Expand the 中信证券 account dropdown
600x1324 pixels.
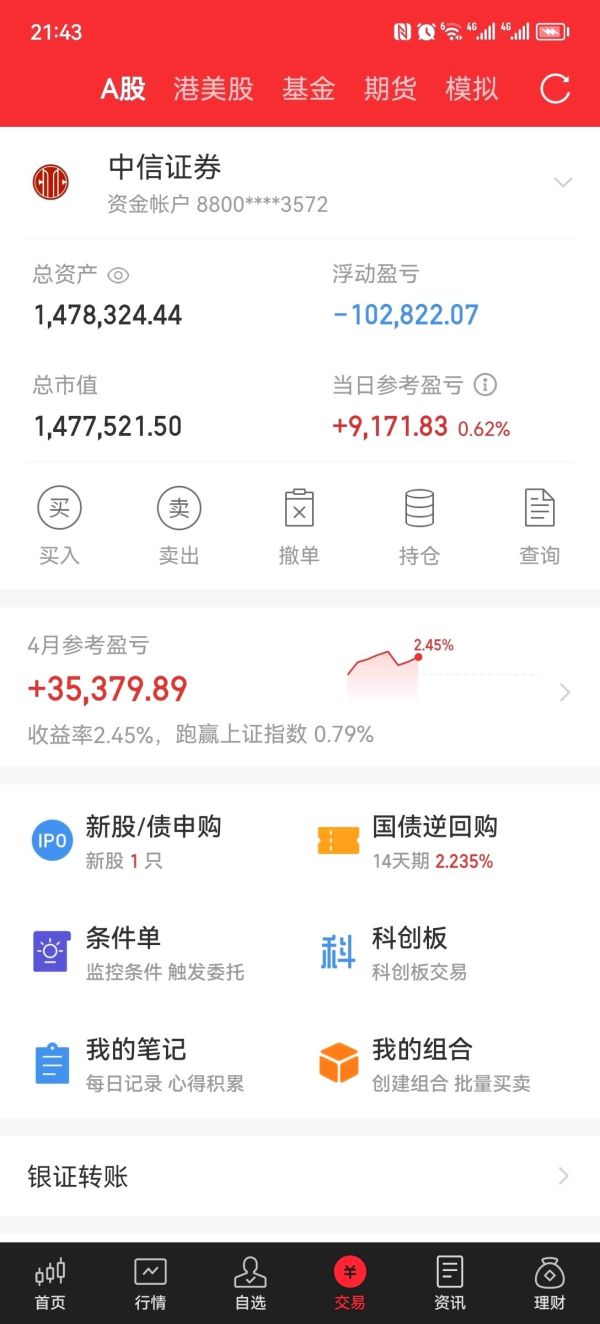click(563, 182)
